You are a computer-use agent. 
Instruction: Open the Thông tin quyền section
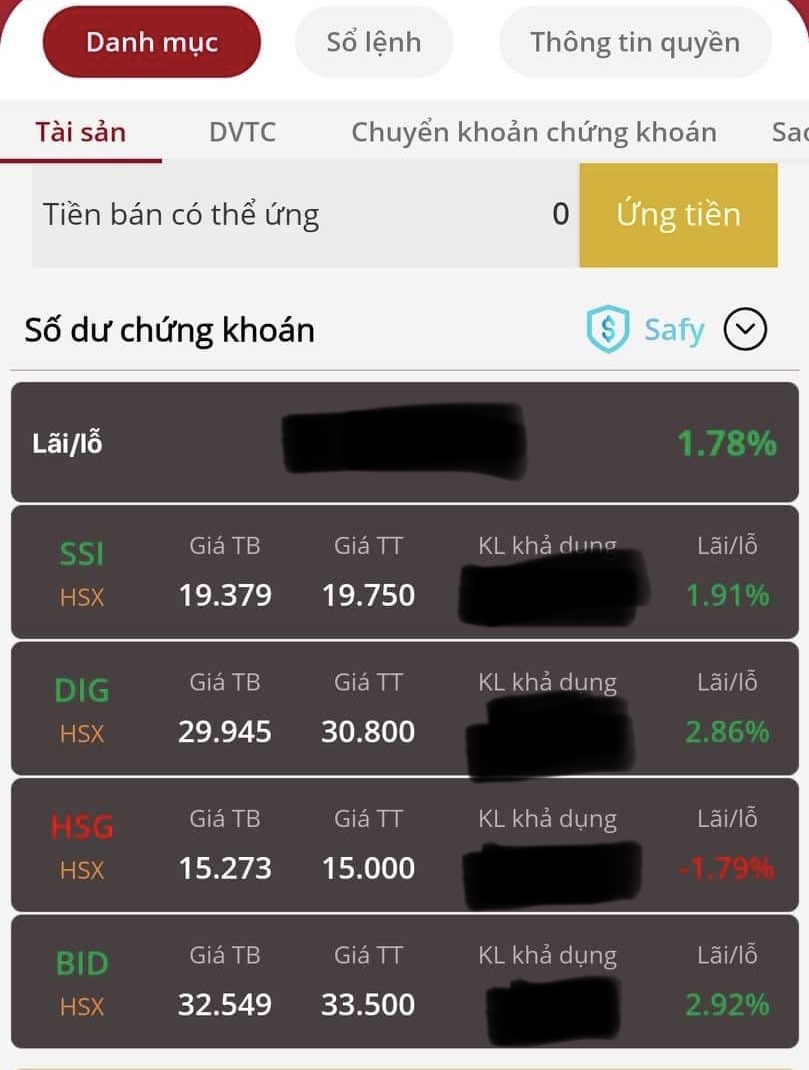tap(635, 42)
